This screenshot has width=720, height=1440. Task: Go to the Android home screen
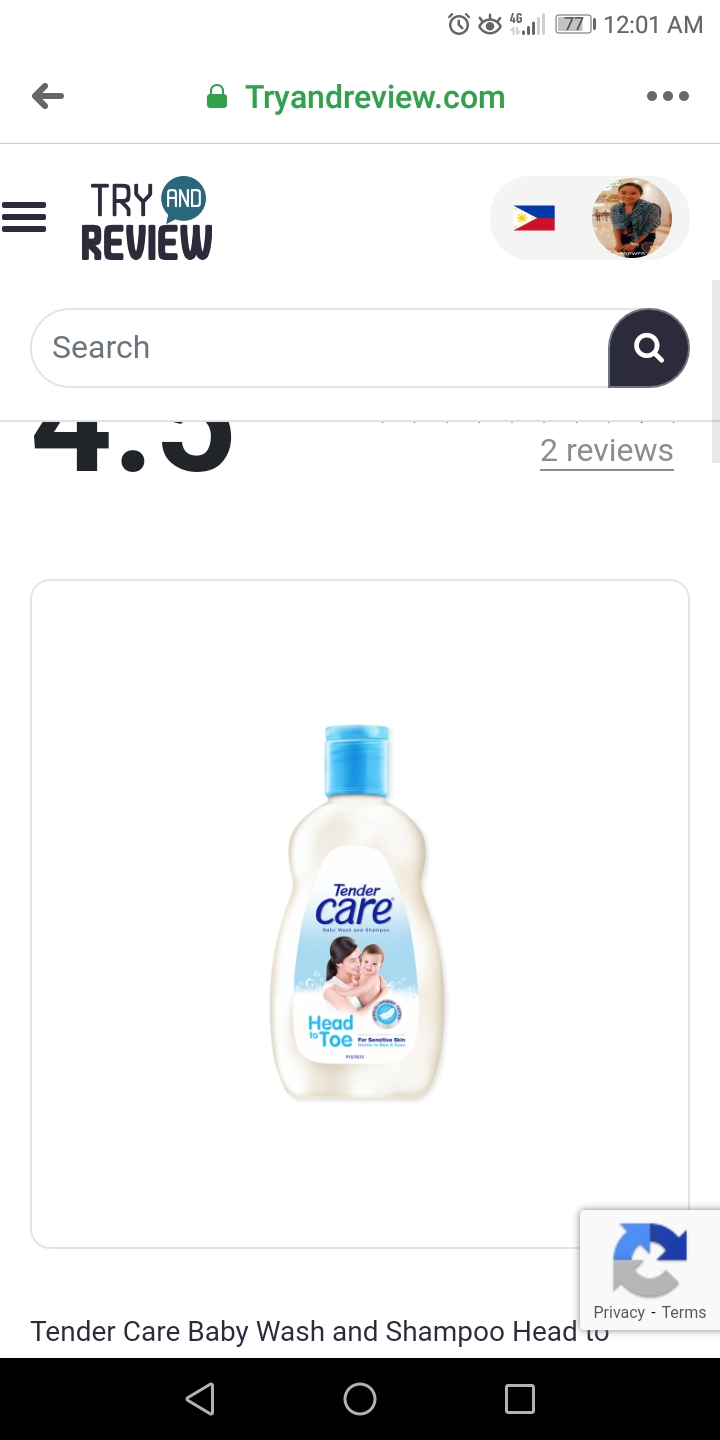[360, 1399]
